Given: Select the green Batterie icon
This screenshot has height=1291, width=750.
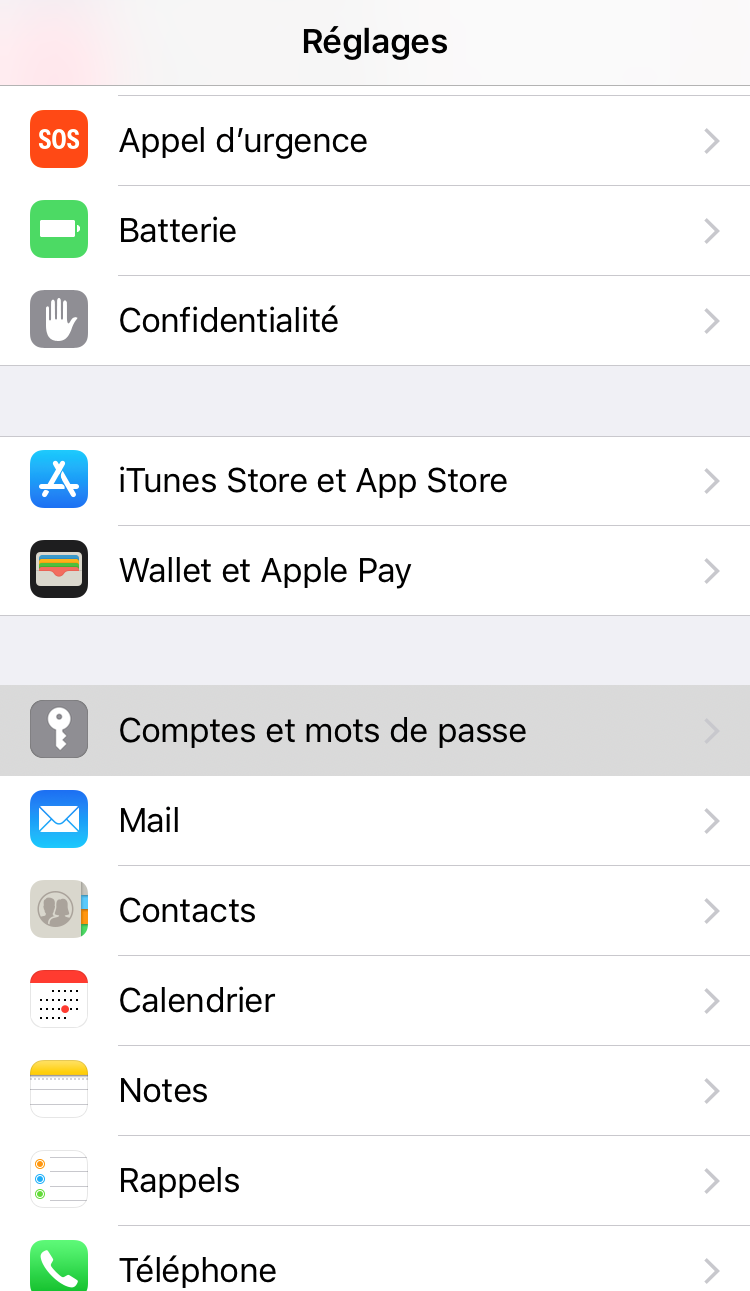Looking at the screenshot, I should pyautogui.click(x=58, y=230).
